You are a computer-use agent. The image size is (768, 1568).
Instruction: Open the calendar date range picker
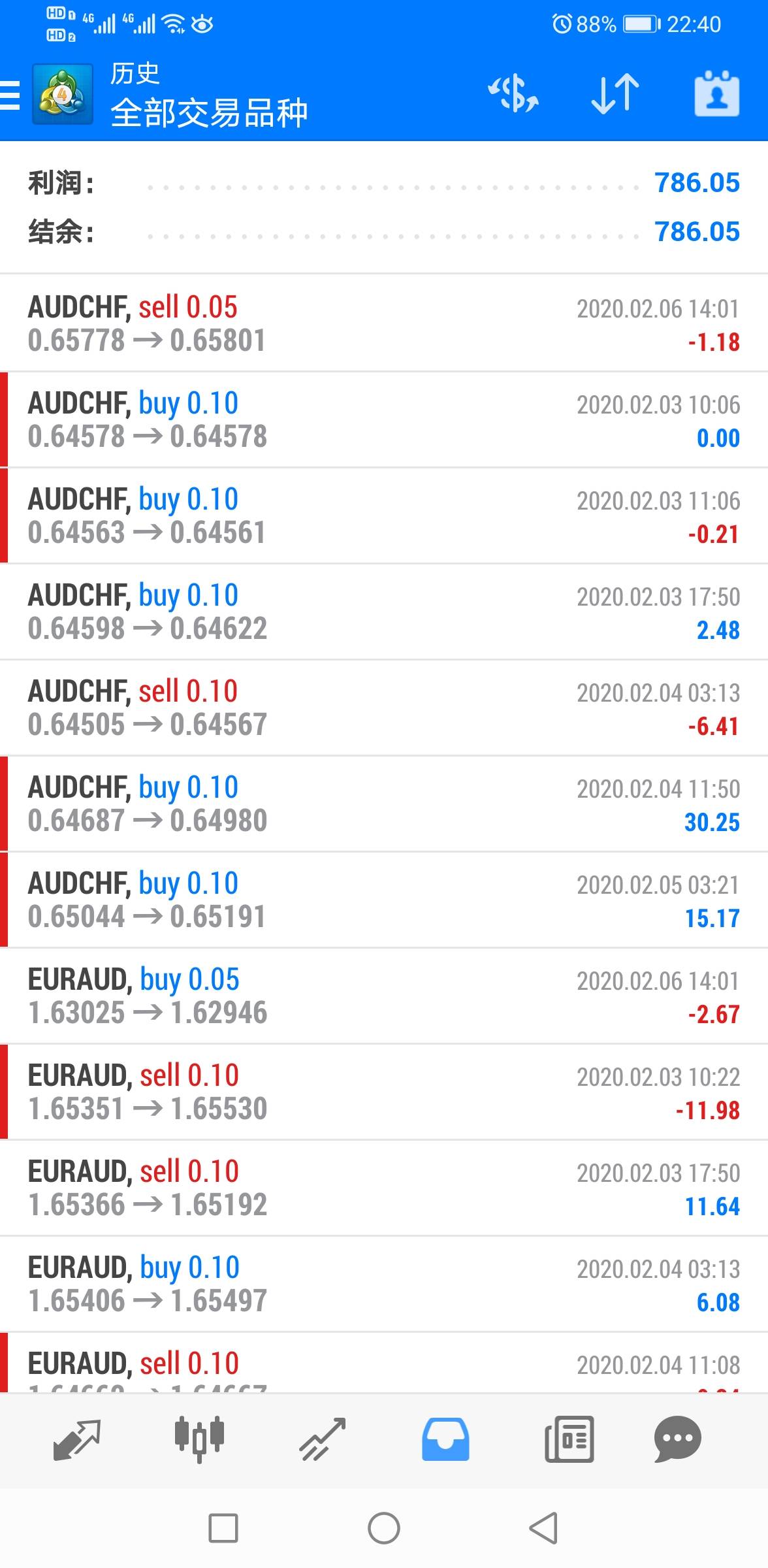tap(716, 94)
